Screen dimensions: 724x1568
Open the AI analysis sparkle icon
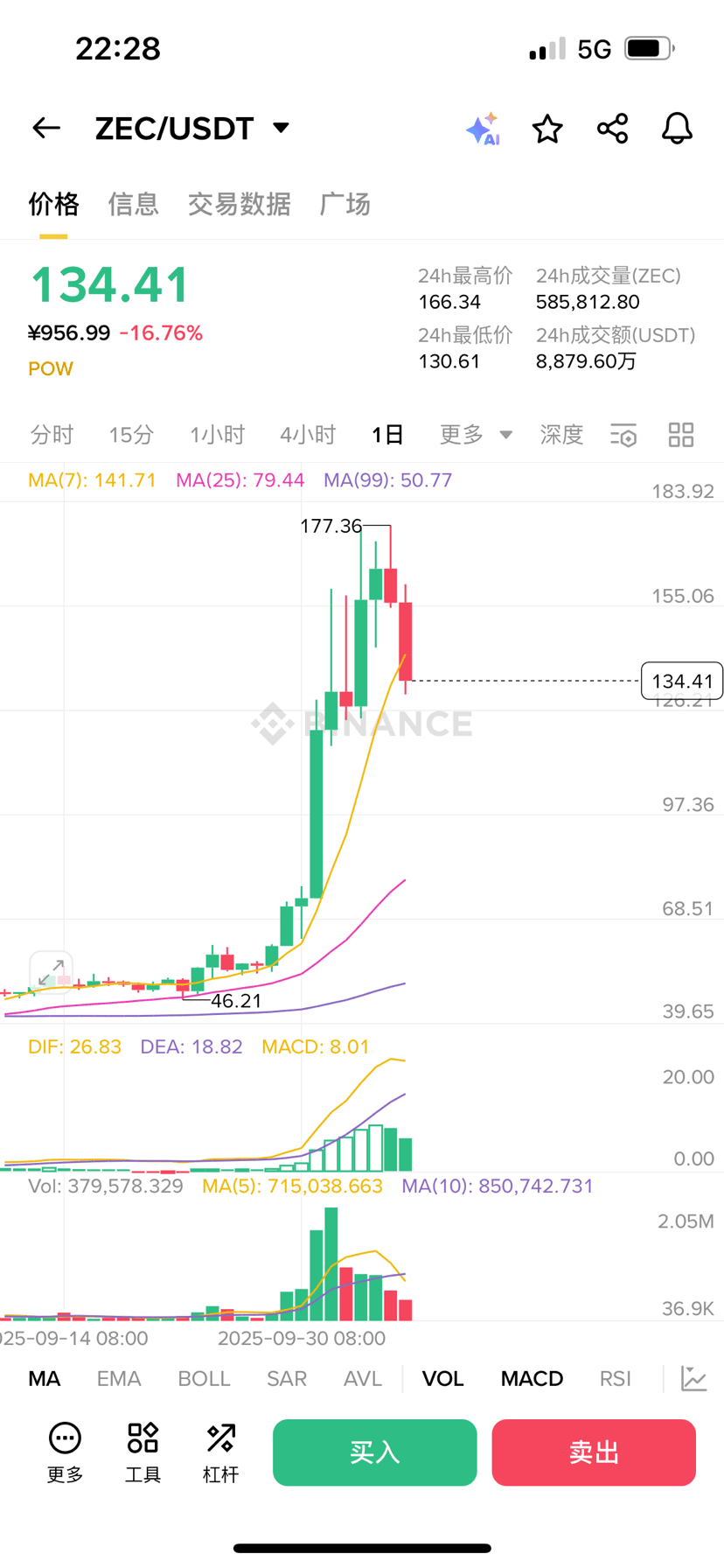coord(482,129)
